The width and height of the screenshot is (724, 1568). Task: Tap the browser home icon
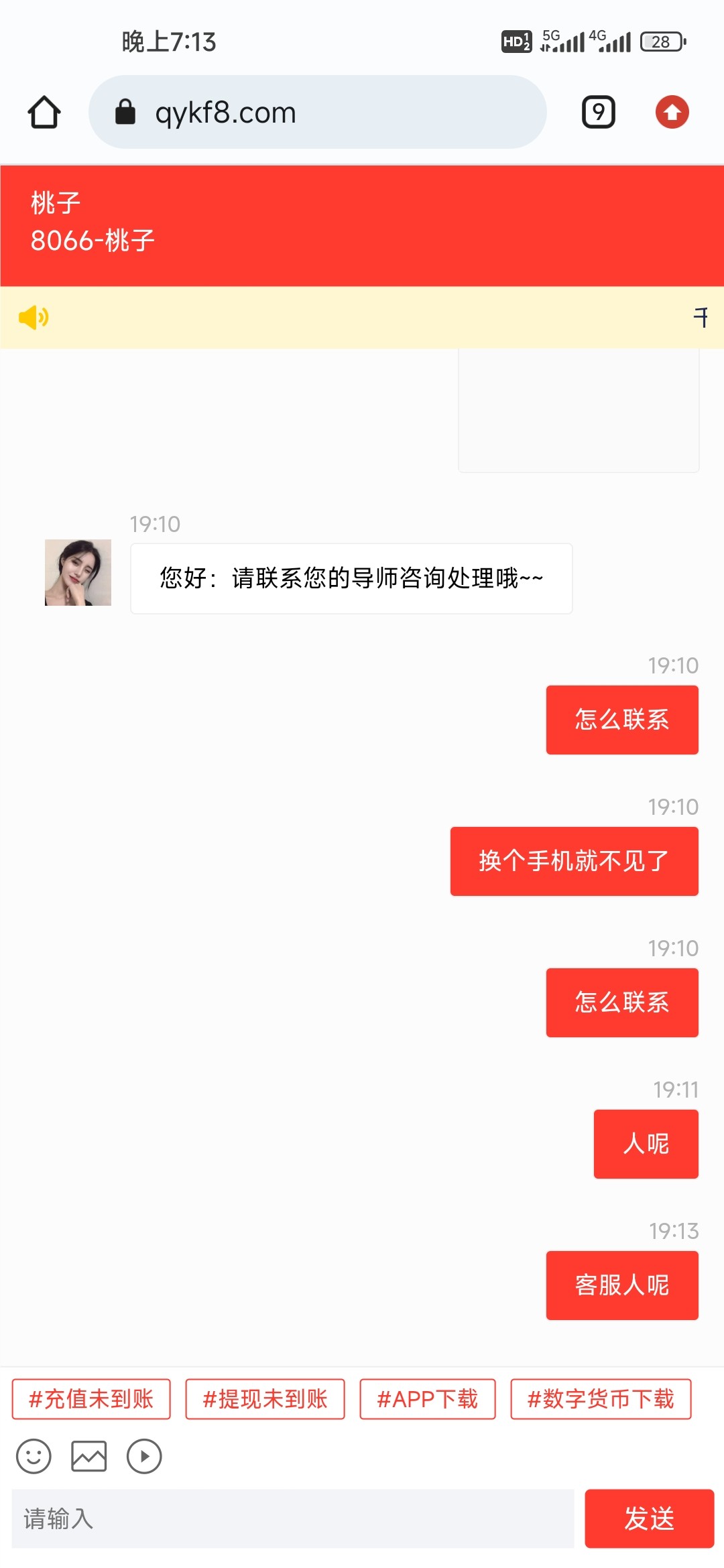43,112
